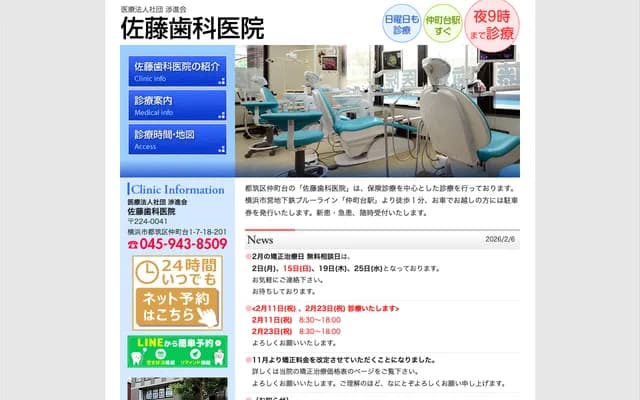
Task: Tap the 佐藤歯科医院 site title
Action: point(192,29)
